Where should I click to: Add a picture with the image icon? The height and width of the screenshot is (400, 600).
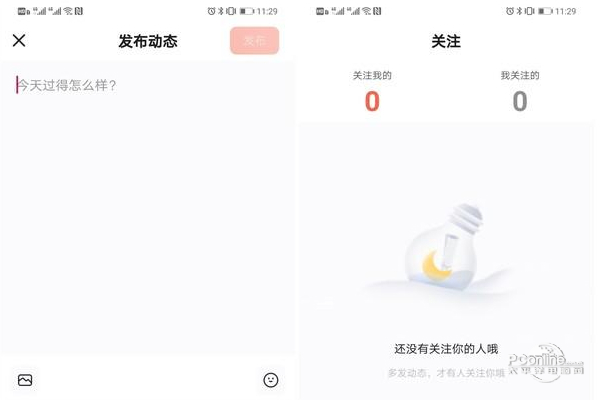pyautogui.click(x=25, y=380)
